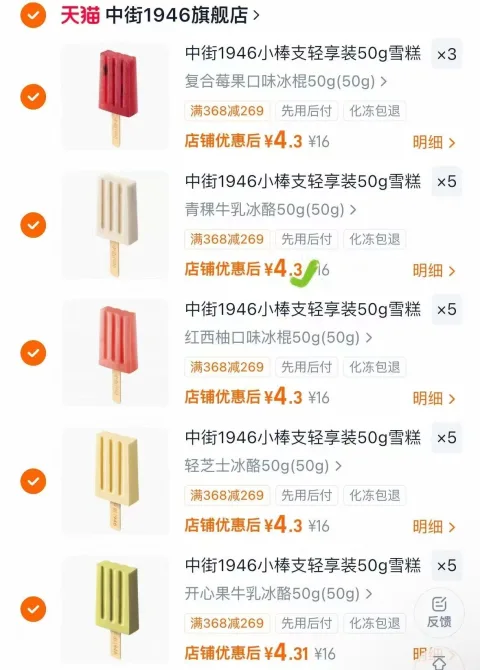This screenshot has width=480, height=670.
Task: Uncheck the 中街1946旗舰店 store checkbox
Action: coord(33,15)
